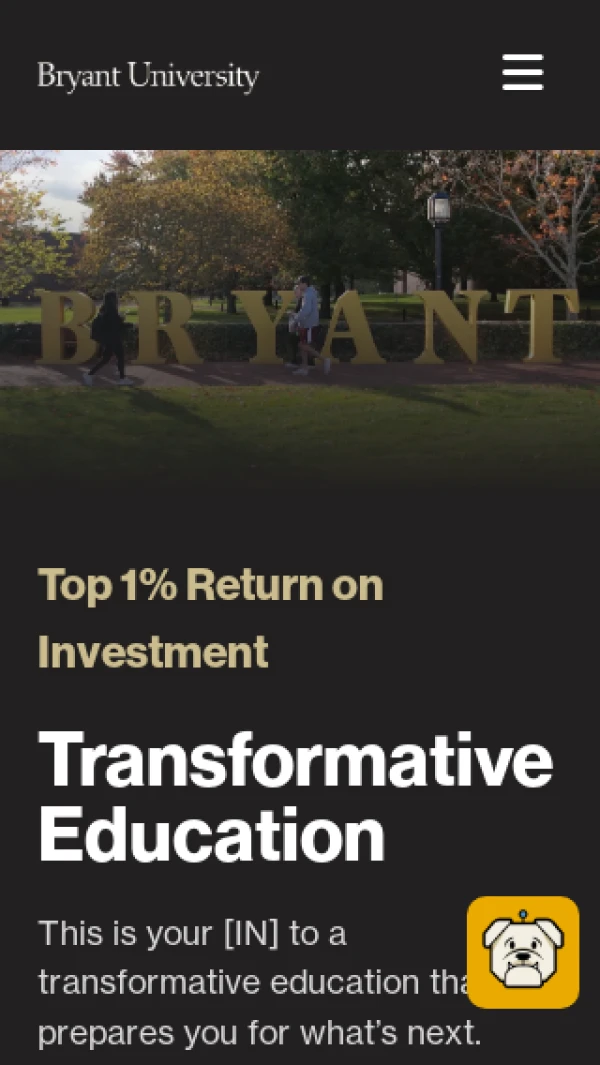Open the bulldog chatbot assistant
This screenshot has width=600, height=1065.
pos(522,952)
